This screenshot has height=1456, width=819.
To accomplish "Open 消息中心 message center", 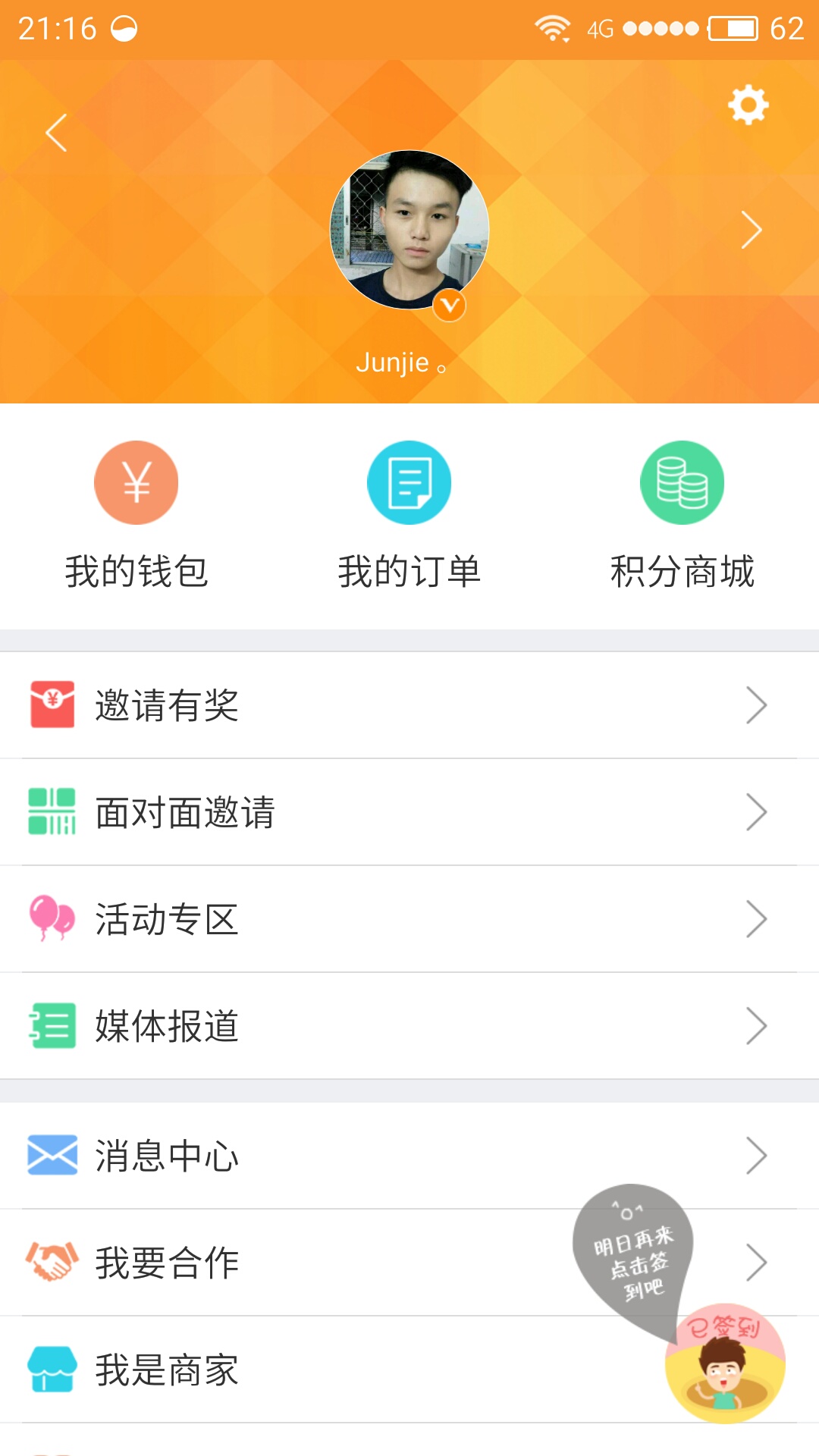I will pyautogui.click(x=409, y=1156).
